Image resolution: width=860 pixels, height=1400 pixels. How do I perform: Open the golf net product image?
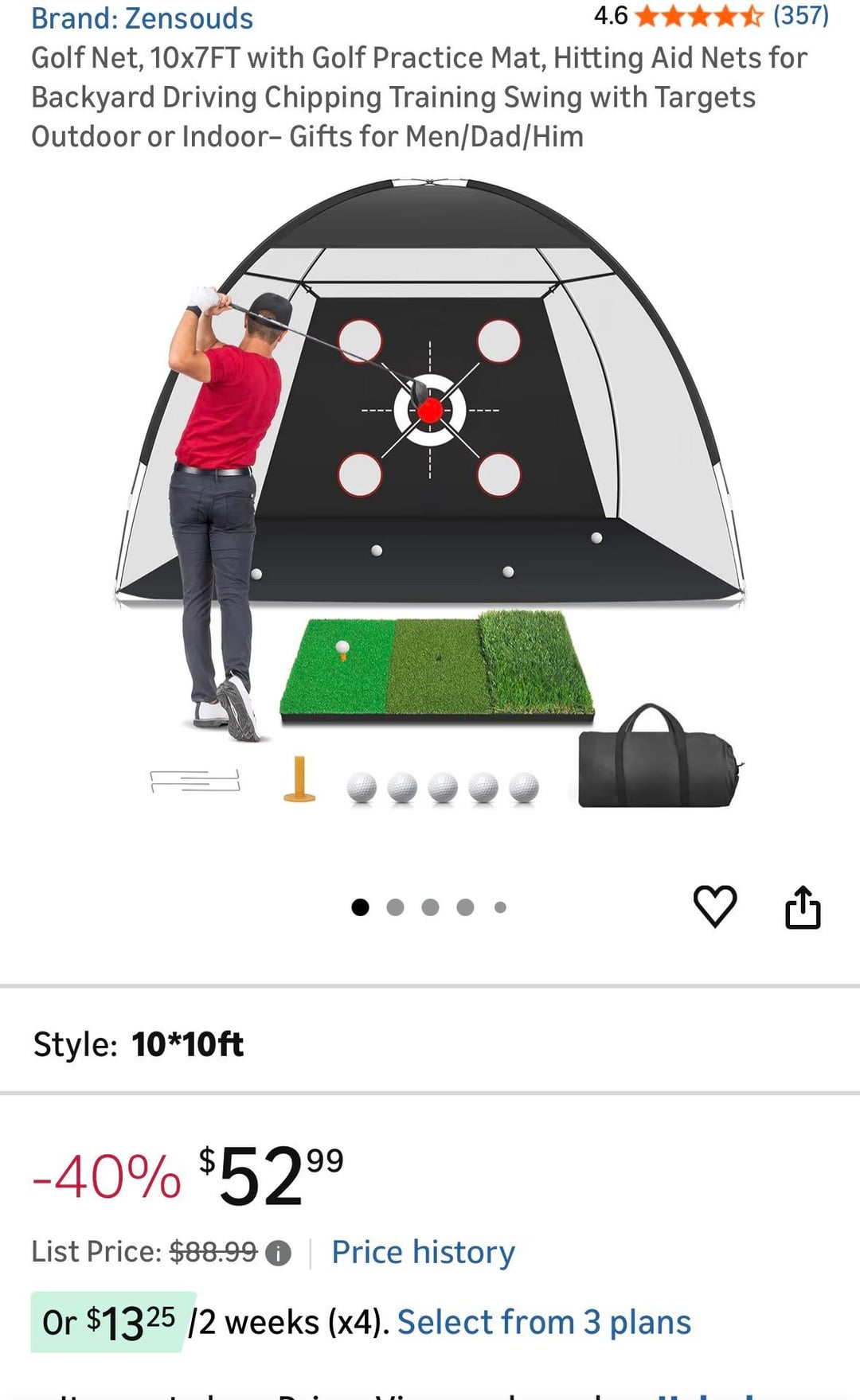coord(430,493)
